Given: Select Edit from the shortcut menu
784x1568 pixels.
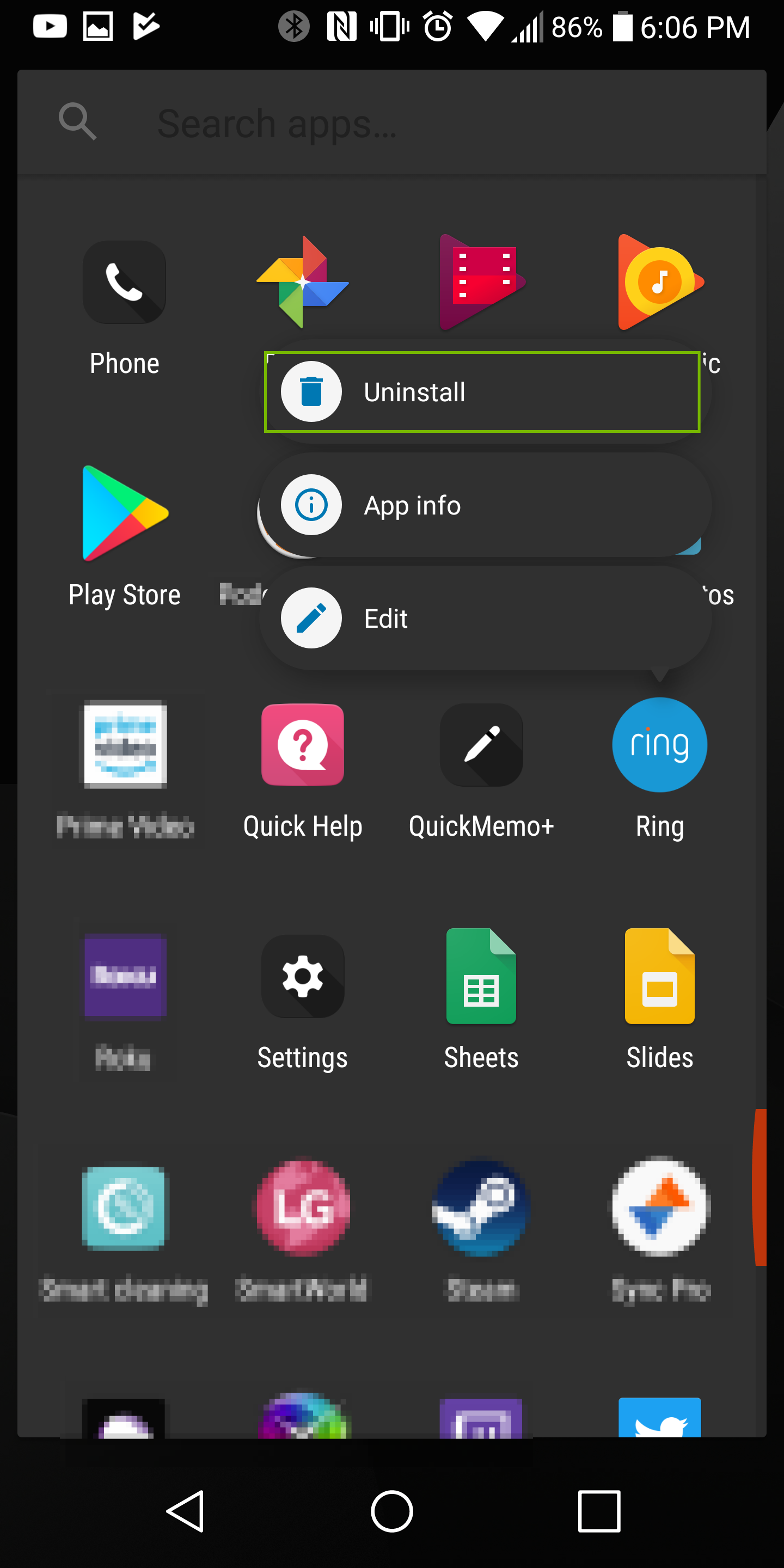Looking at the screenshot, I should 481,617.
